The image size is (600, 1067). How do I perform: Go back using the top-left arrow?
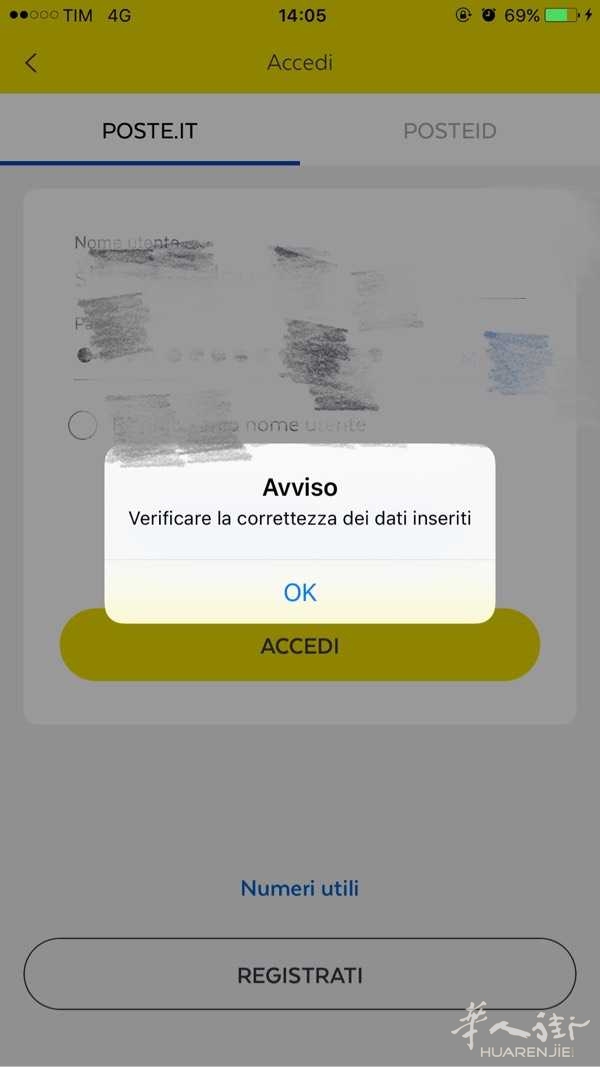click(31, 63)
